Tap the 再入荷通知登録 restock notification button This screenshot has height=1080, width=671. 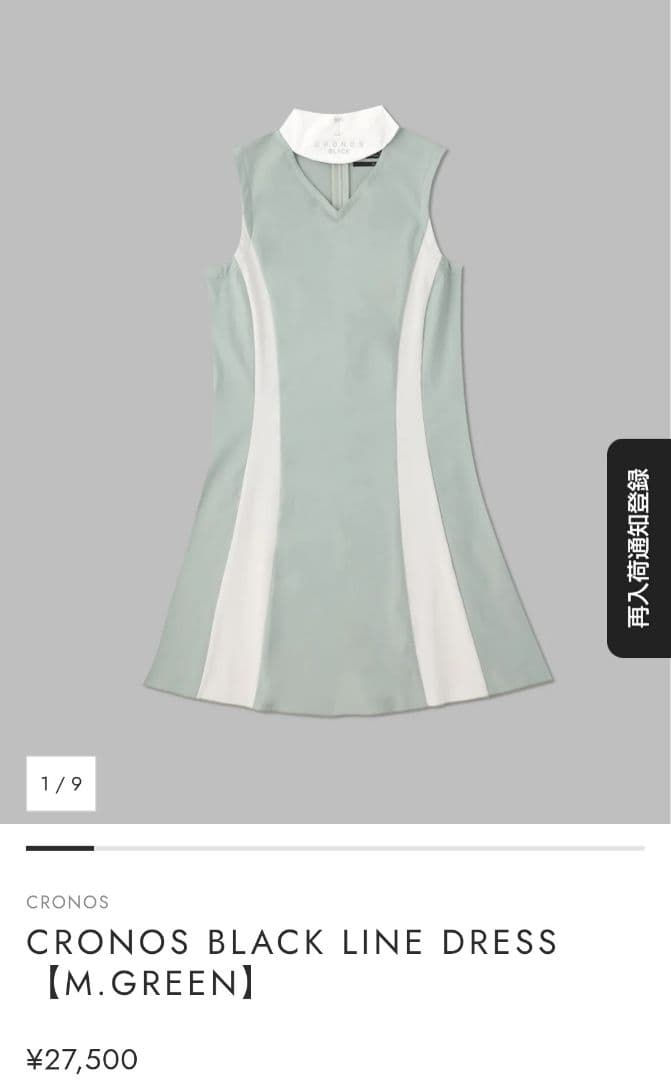tap(639, 548)
